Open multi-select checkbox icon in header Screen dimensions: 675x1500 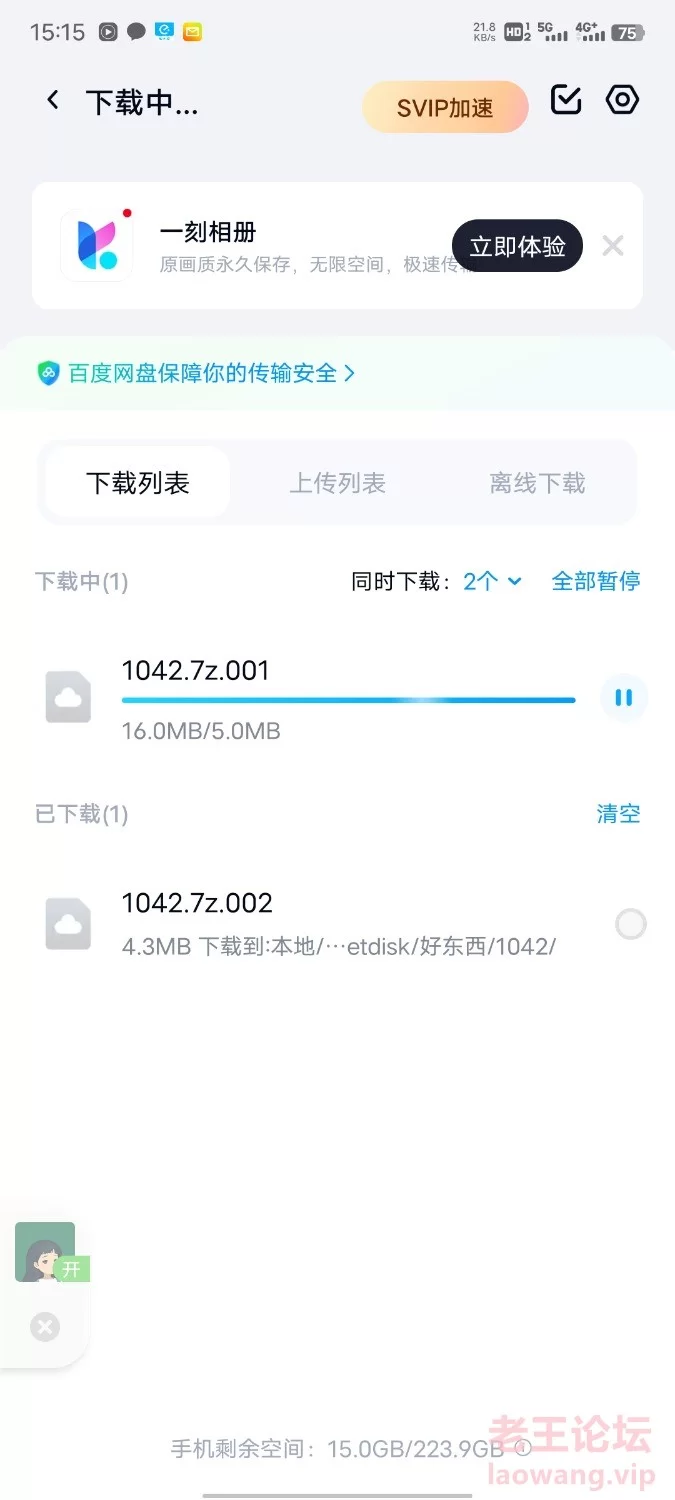point(566,100)
